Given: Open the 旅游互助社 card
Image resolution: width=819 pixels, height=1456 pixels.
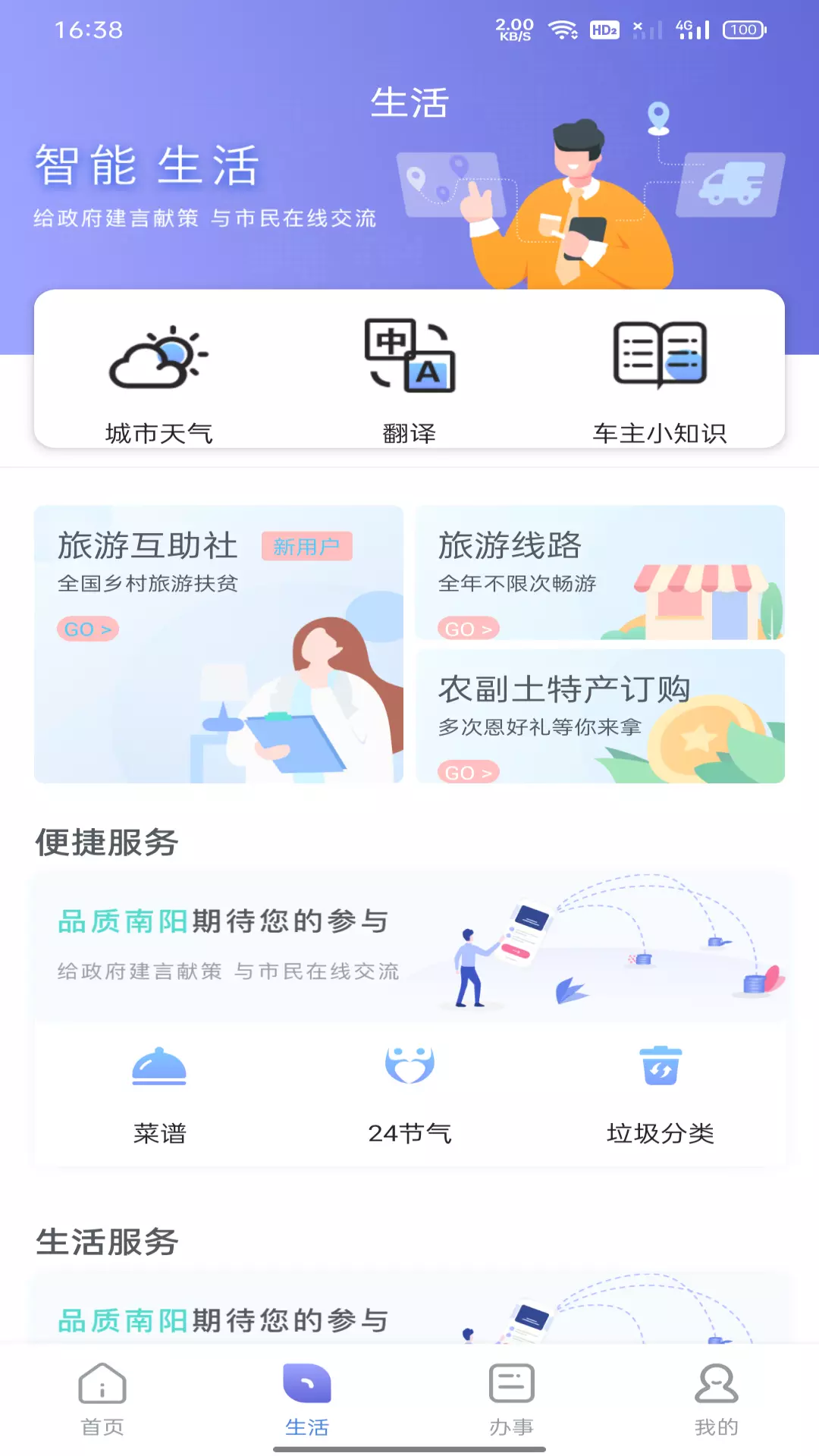Looking at the screenshot, I should click(x=218, y=644).
